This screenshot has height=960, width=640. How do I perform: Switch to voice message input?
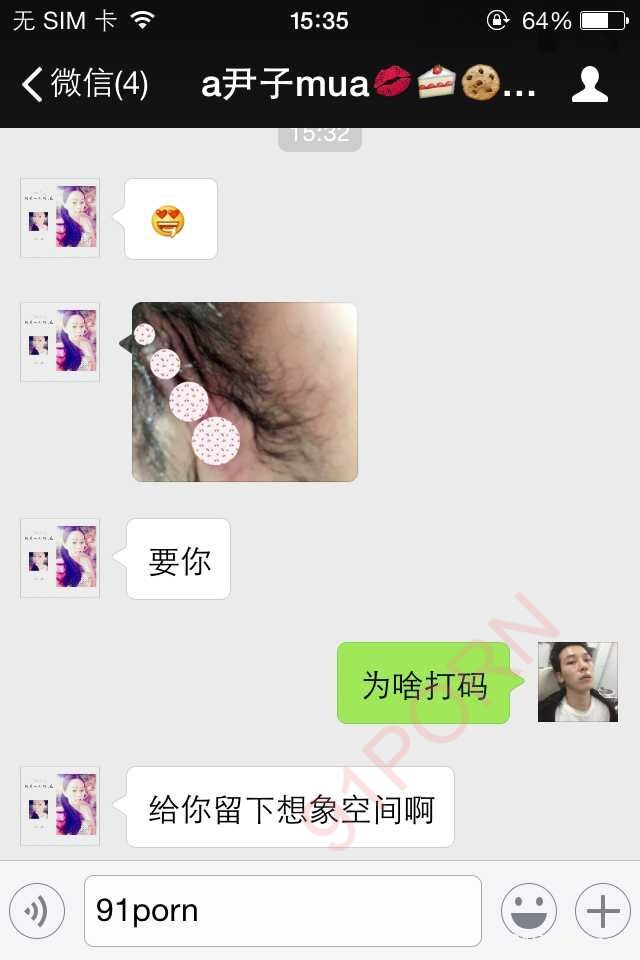point(37,911)
